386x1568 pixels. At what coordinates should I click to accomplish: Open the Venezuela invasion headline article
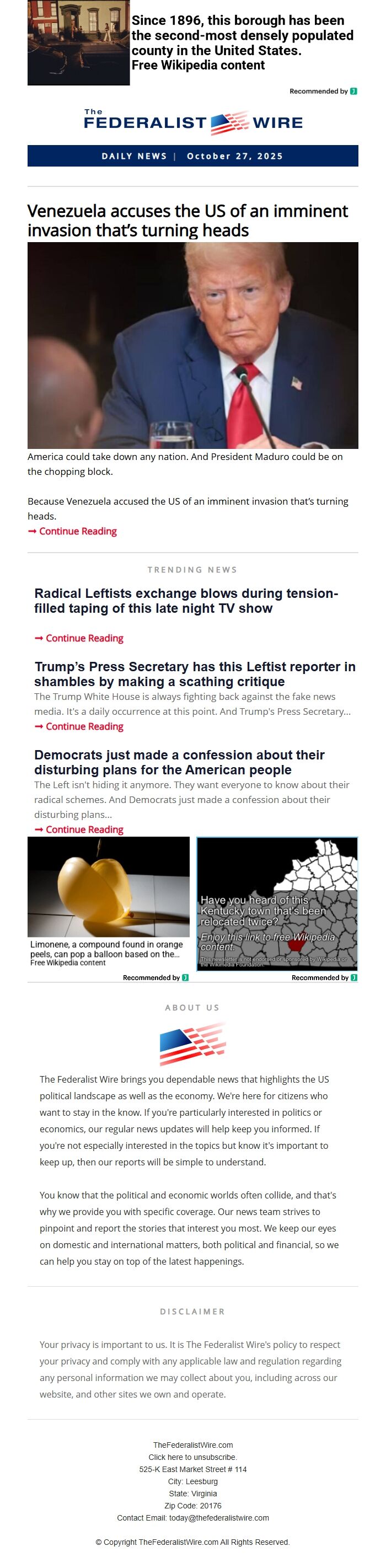pos(187,221)
